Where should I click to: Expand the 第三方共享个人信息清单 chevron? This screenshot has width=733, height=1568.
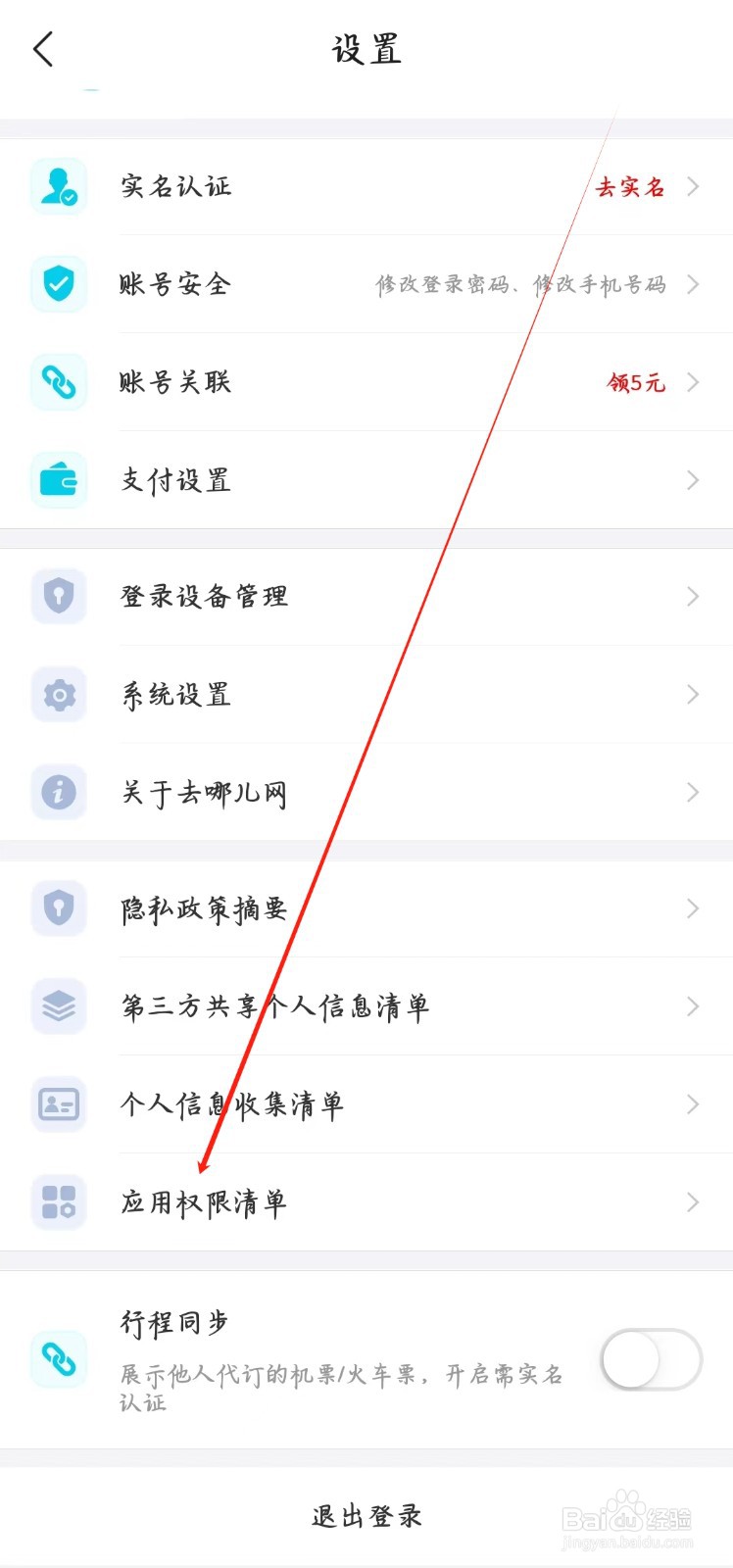(693, 1006)
